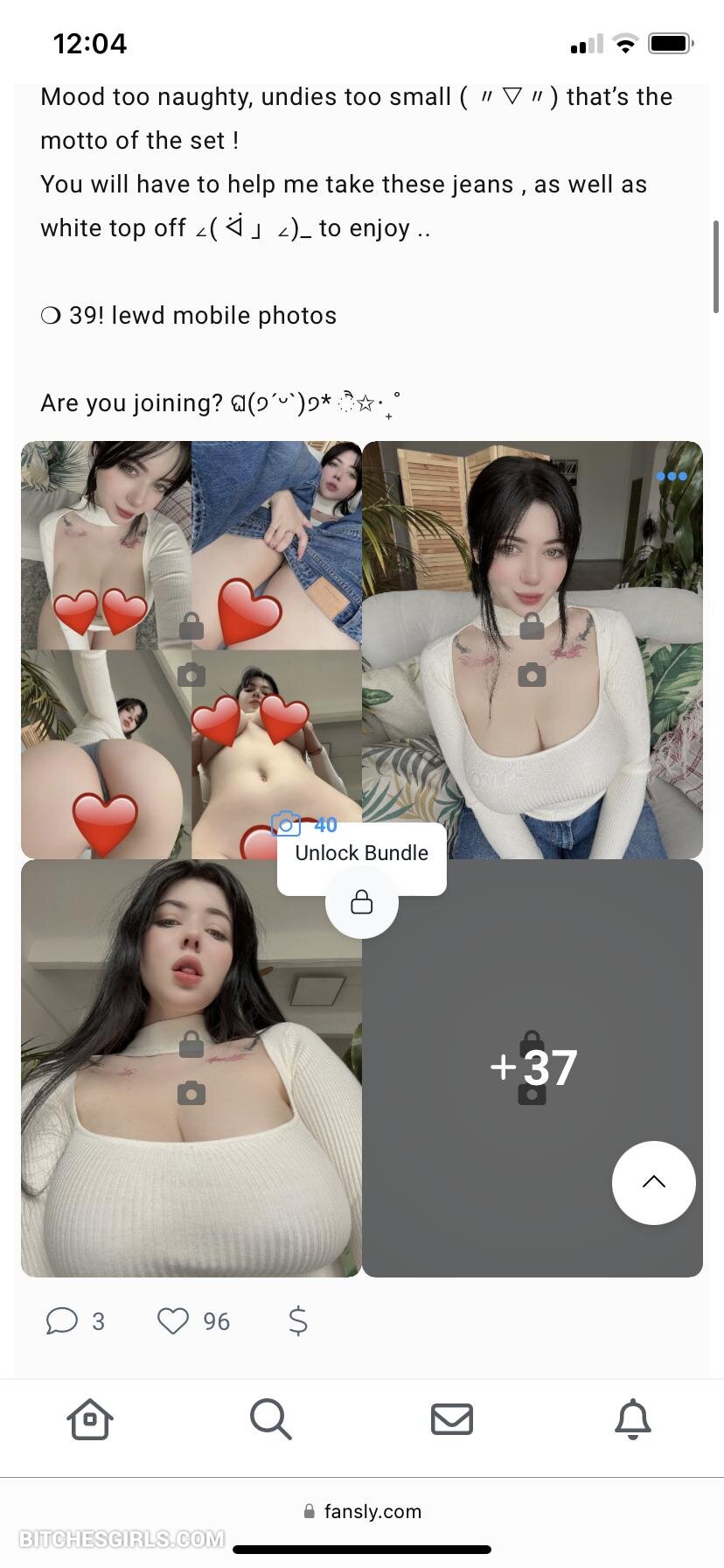Tap the fansly.com address bar
This screenshot has height=1568, width=724.
(x=362, y=1511)
